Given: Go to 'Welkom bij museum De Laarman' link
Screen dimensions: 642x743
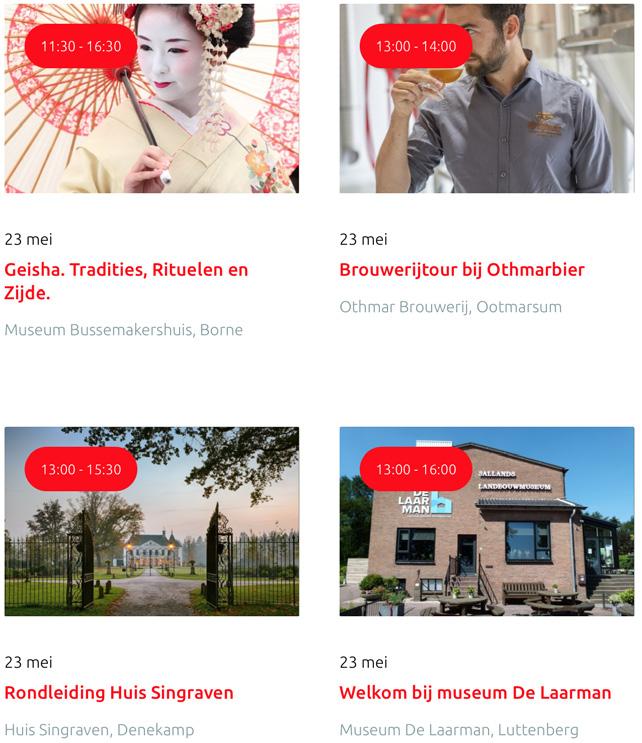Looking at the screenshot, I should pos(475,693).
